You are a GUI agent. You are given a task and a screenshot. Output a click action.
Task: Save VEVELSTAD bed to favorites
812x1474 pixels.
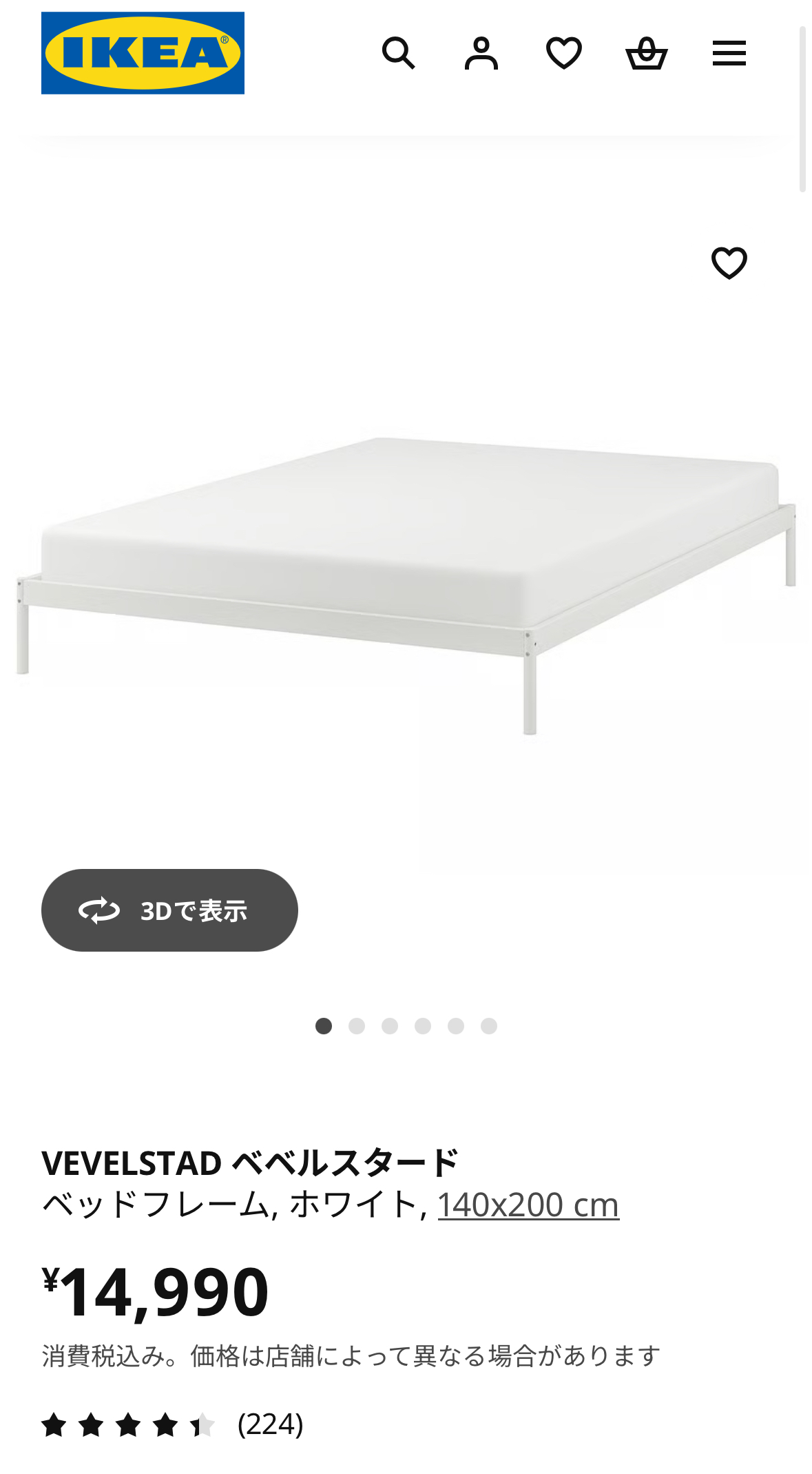pyautogui.click(x=729, y=263)
